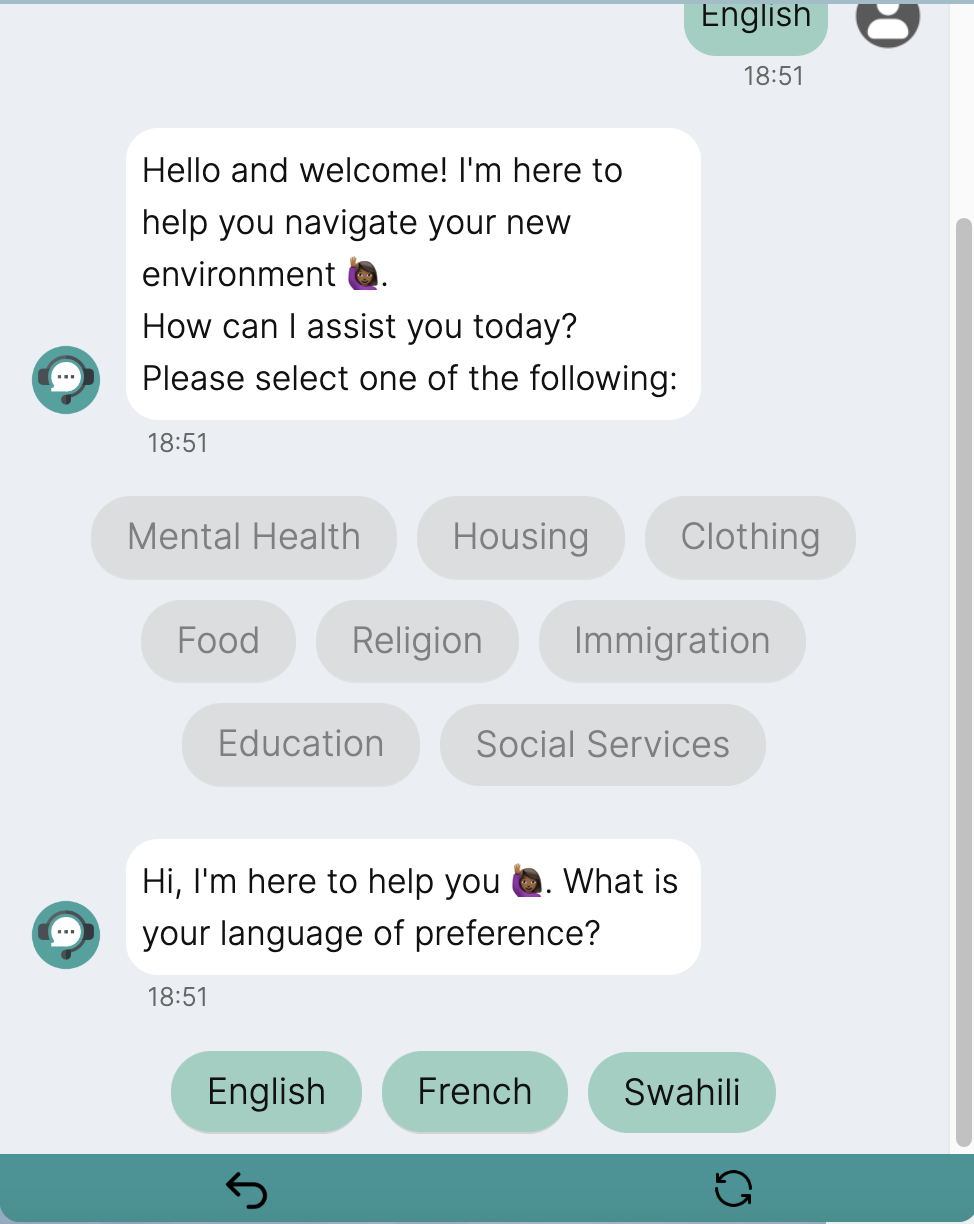Choose the Immigration chip
The height and width of the screenshot is (1224, 974).
click(672, 640)
